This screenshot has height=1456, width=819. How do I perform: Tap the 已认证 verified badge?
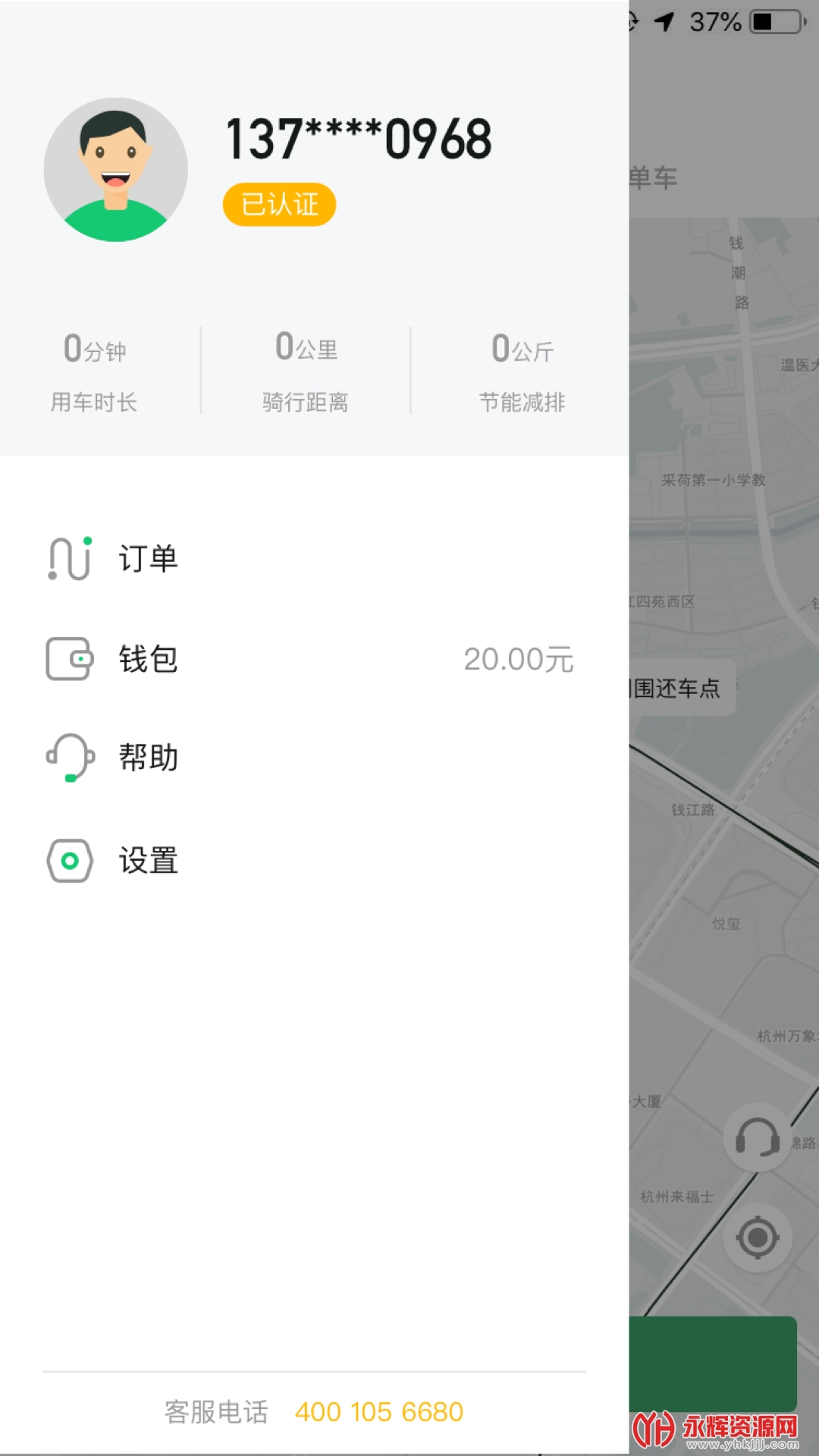[279, 205]
